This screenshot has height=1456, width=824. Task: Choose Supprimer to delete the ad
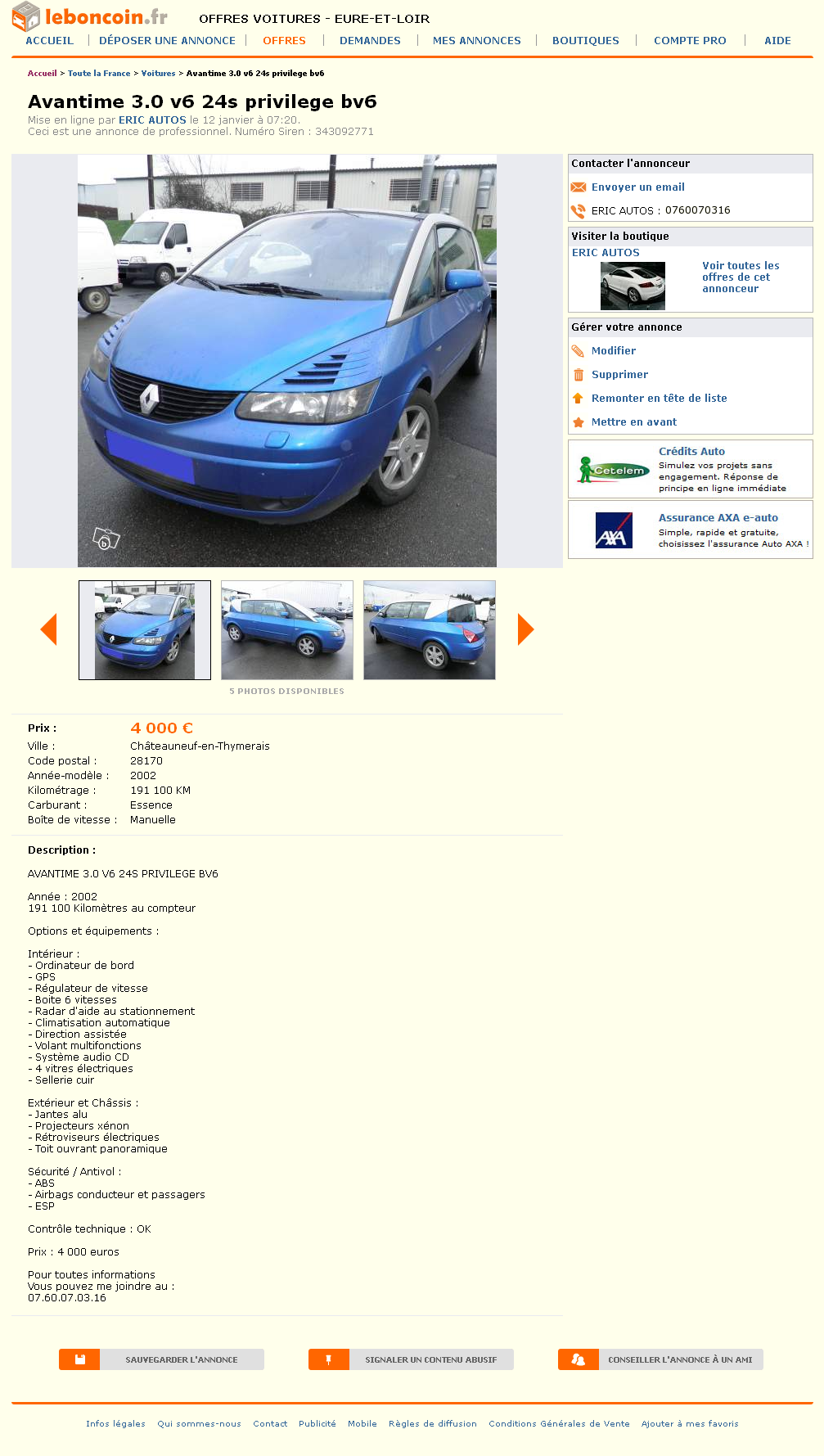pos(619,375)
